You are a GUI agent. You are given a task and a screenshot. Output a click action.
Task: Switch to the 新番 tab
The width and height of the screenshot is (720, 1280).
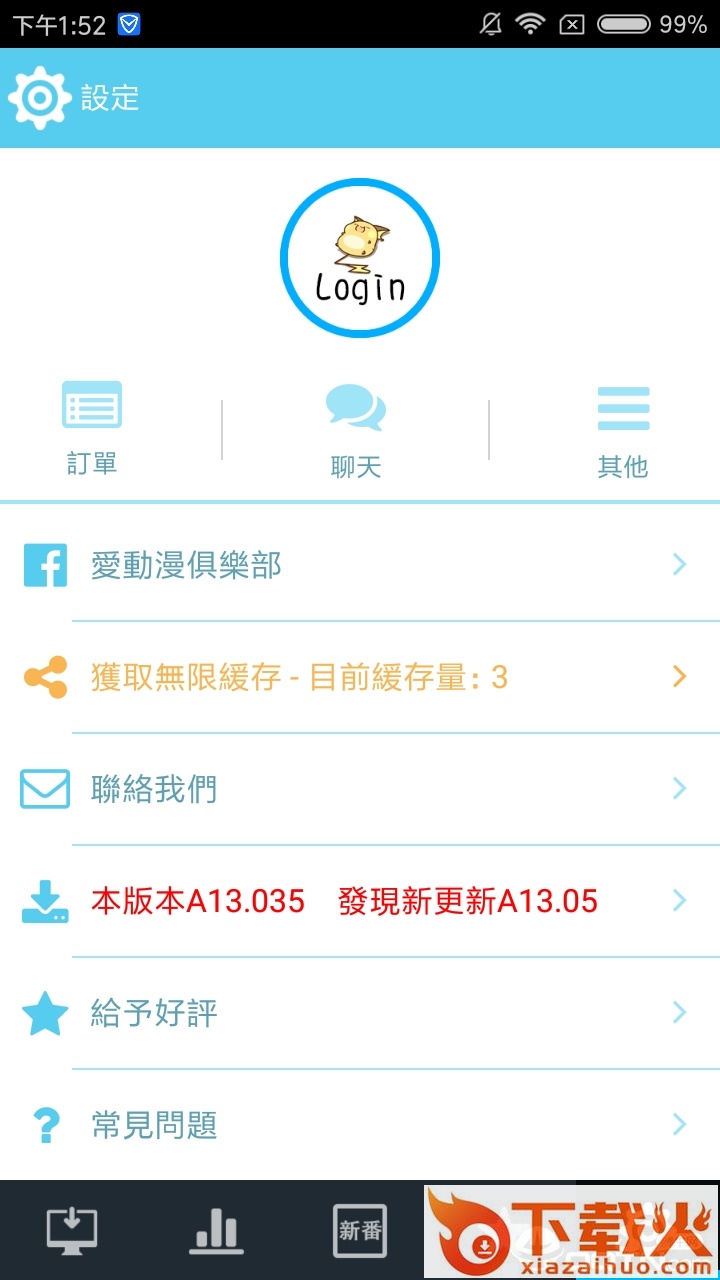(359, 1230)
